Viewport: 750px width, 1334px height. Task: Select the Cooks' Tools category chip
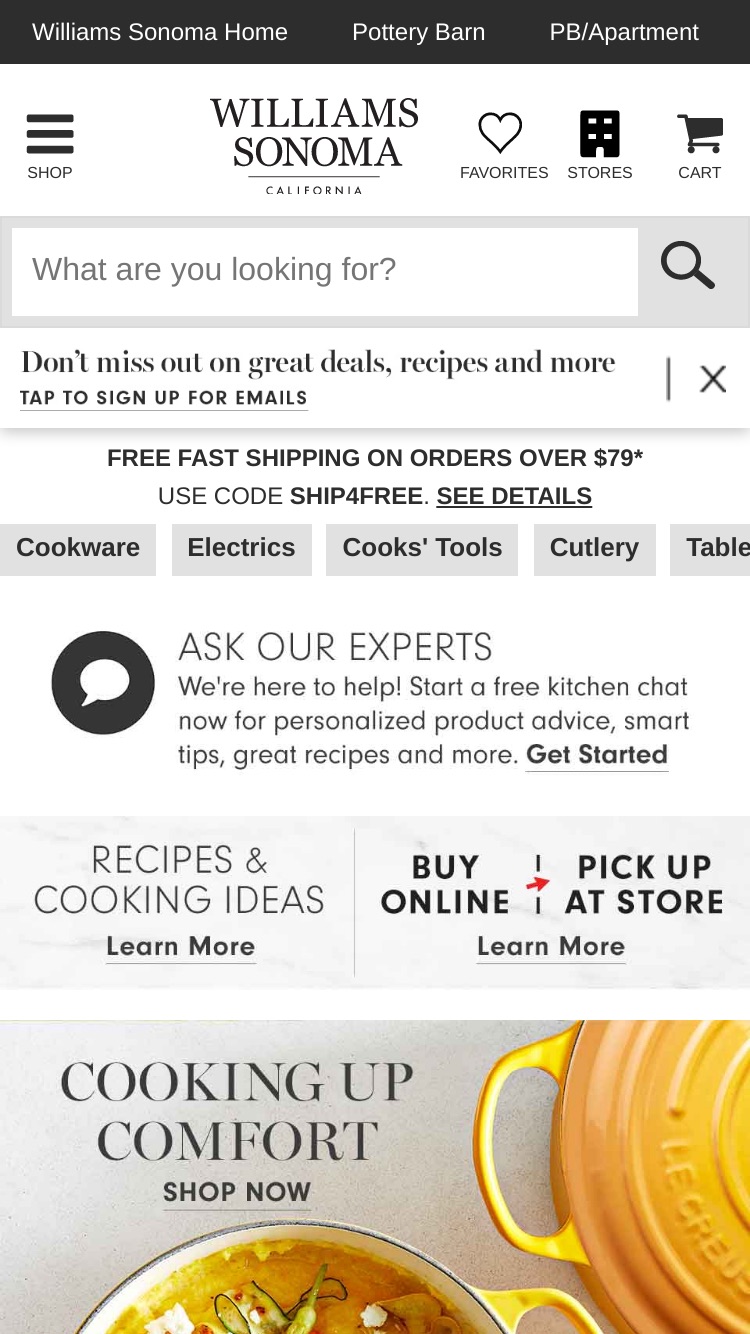pyautogui.click(x=422, y=549)
